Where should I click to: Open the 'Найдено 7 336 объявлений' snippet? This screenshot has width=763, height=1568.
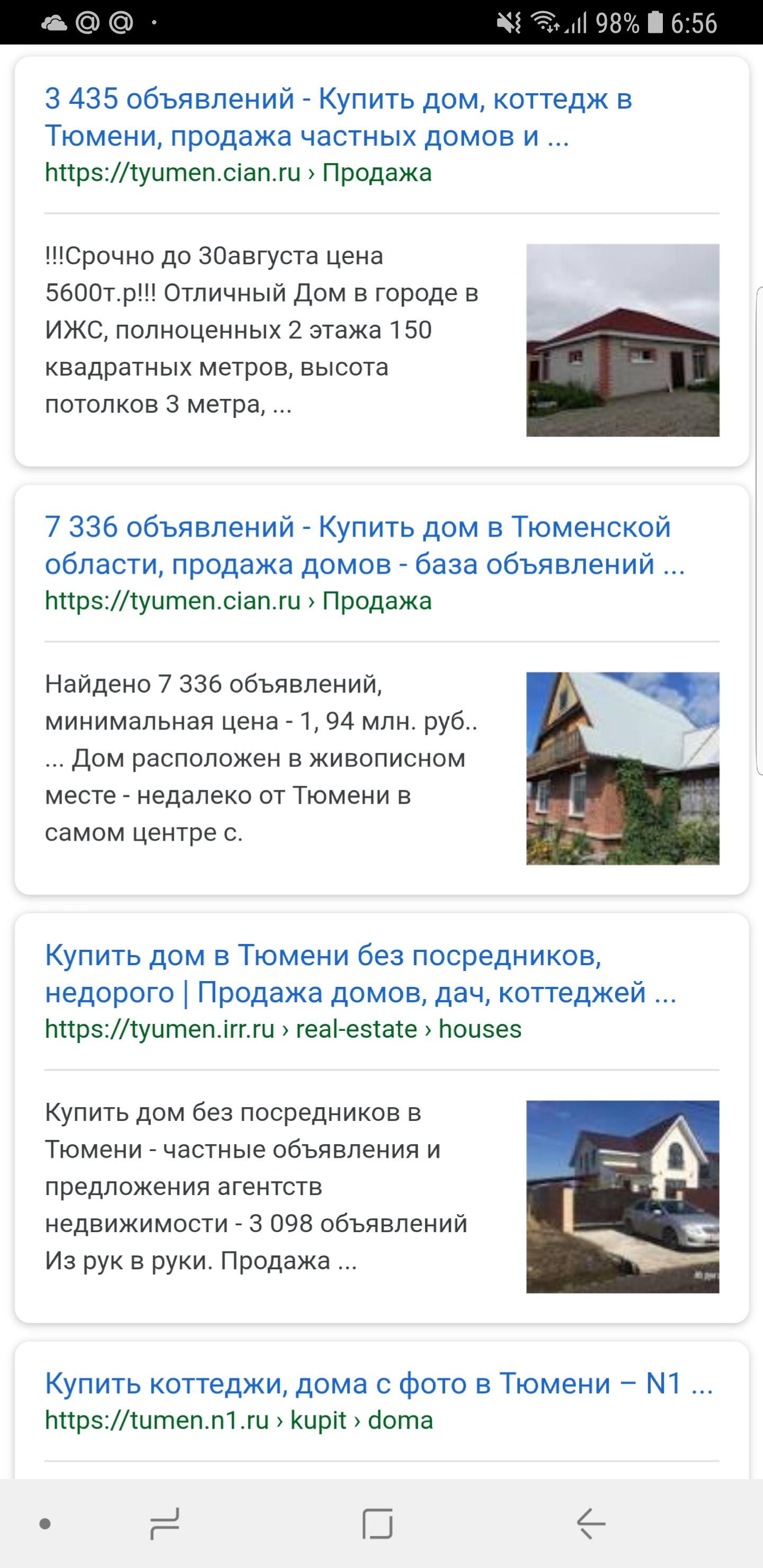pos(262,759)
